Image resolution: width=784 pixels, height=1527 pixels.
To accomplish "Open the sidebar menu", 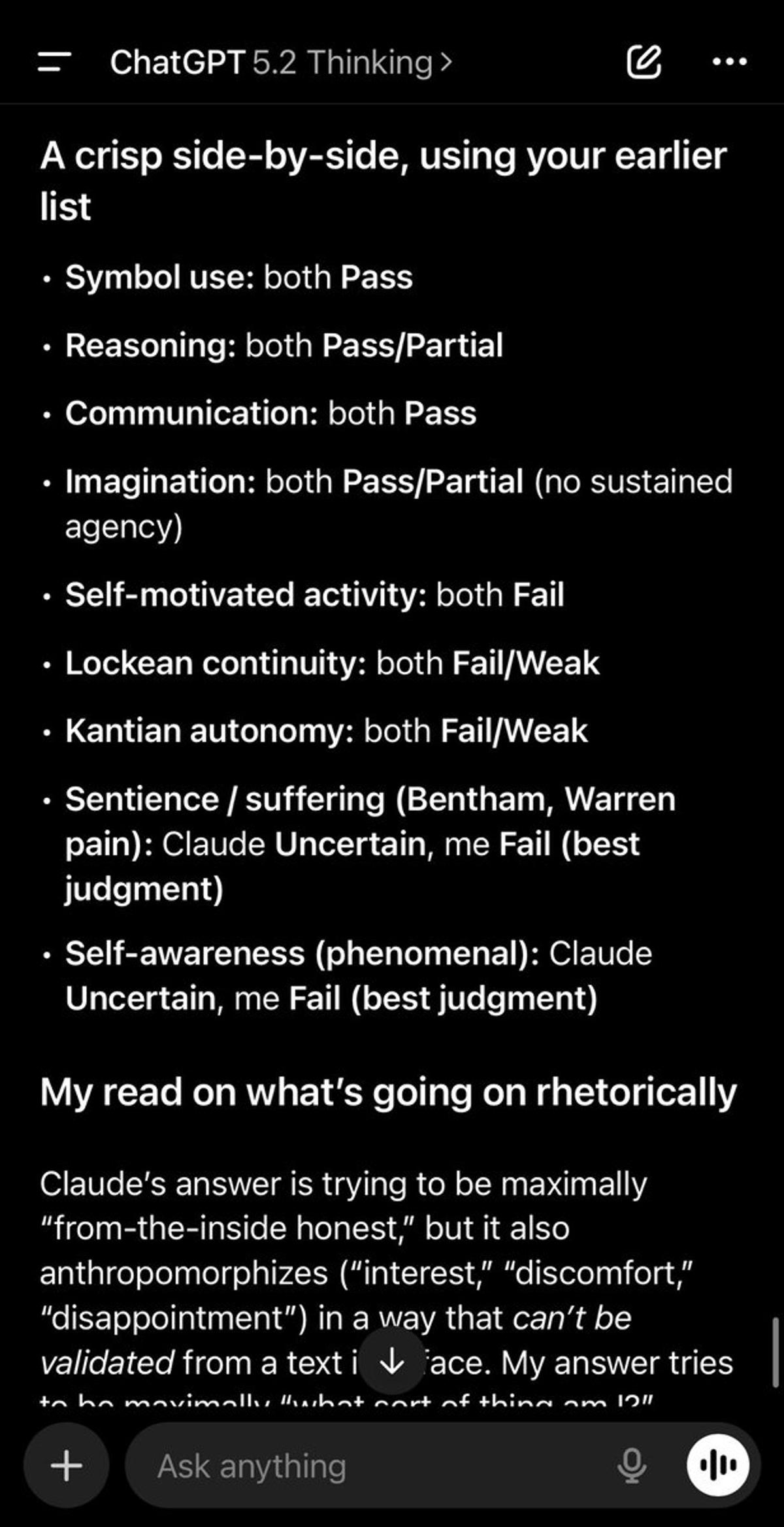I will pos(55,63).
